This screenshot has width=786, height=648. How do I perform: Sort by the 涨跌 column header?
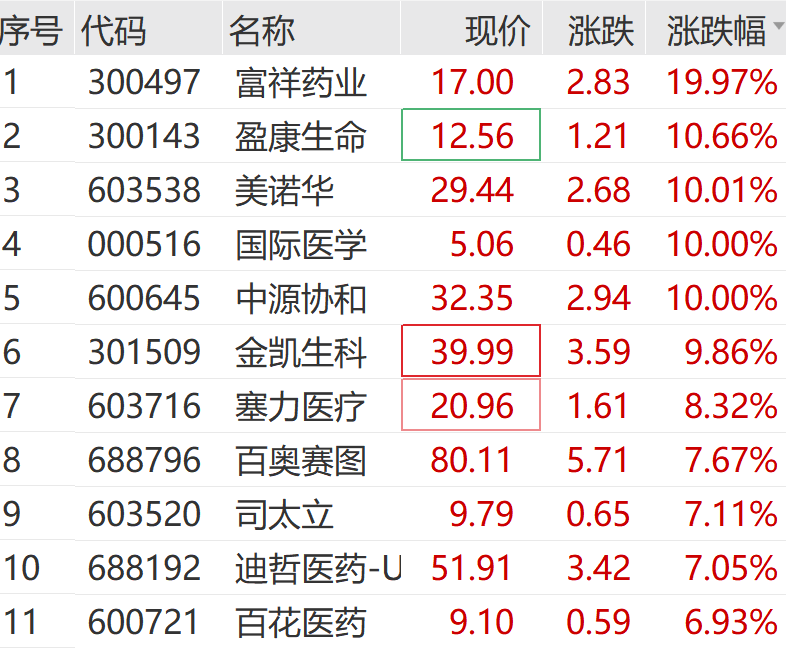(x=601, y=31)
